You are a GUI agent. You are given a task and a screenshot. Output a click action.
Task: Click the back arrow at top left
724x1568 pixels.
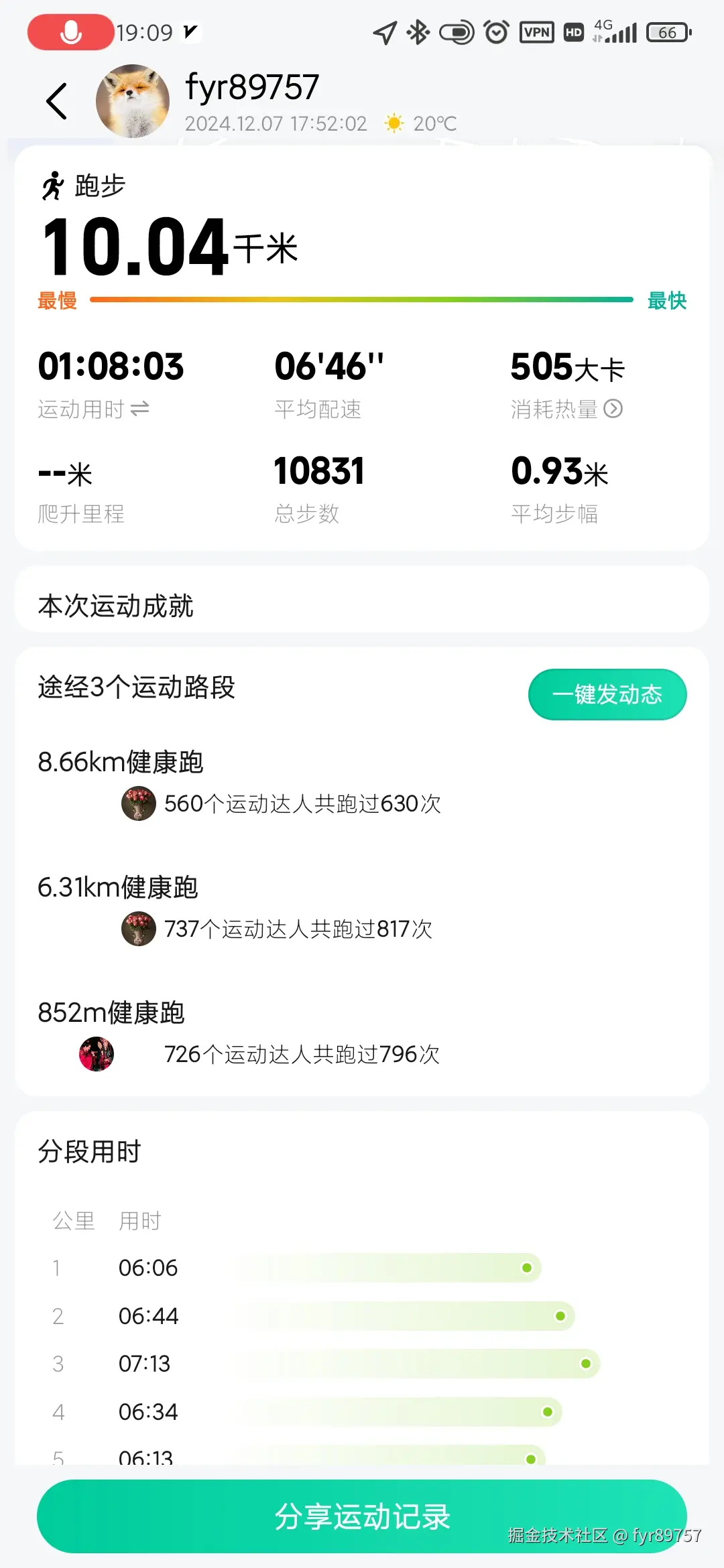[x=56, y=101]
